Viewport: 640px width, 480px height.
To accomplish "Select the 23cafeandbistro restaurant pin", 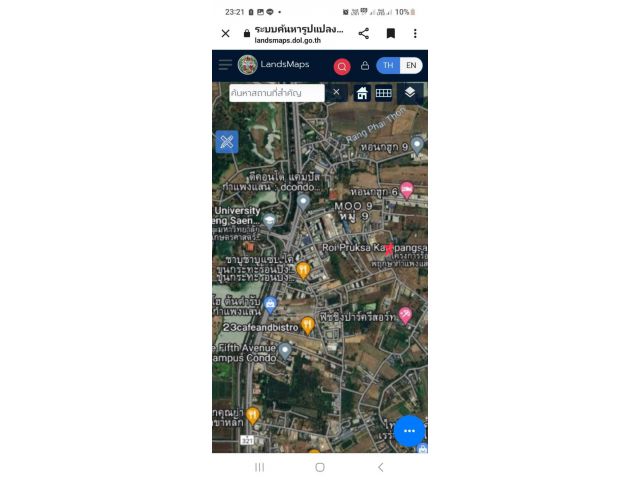I will click(x=307, y=325).
